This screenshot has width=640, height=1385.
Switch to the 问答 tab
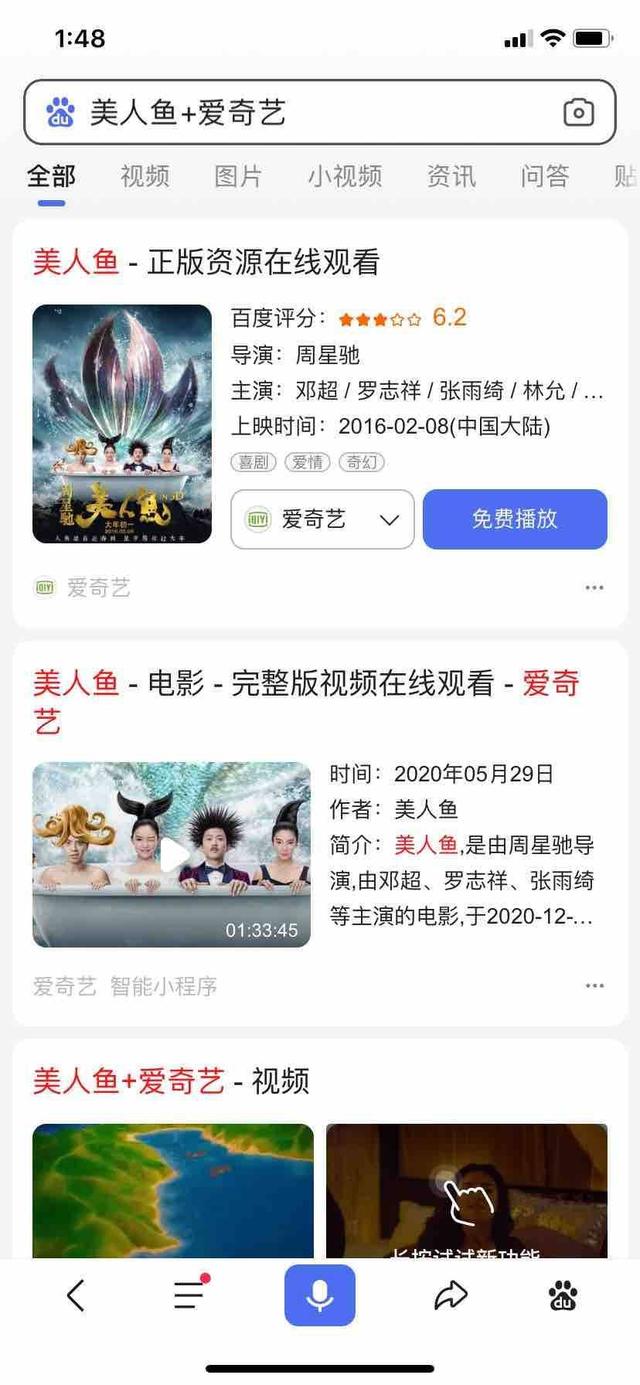[545, 177]
